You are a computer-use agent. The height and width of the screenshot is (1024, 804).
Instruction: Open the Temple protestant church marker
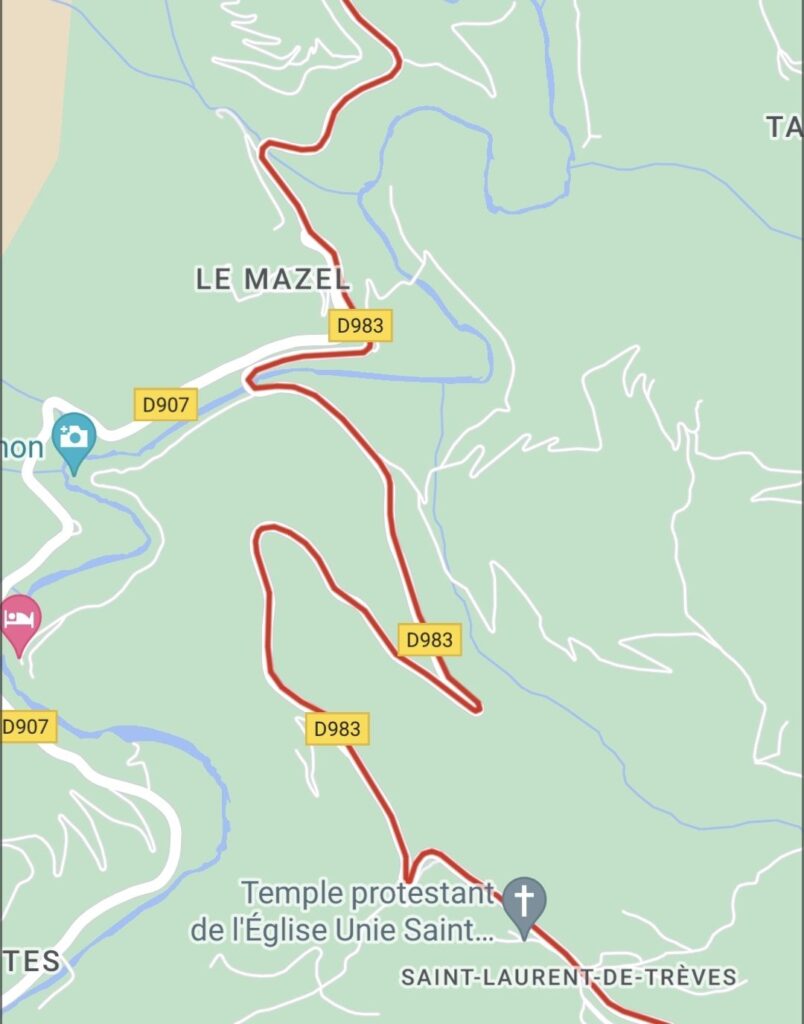tap(524, 899)
